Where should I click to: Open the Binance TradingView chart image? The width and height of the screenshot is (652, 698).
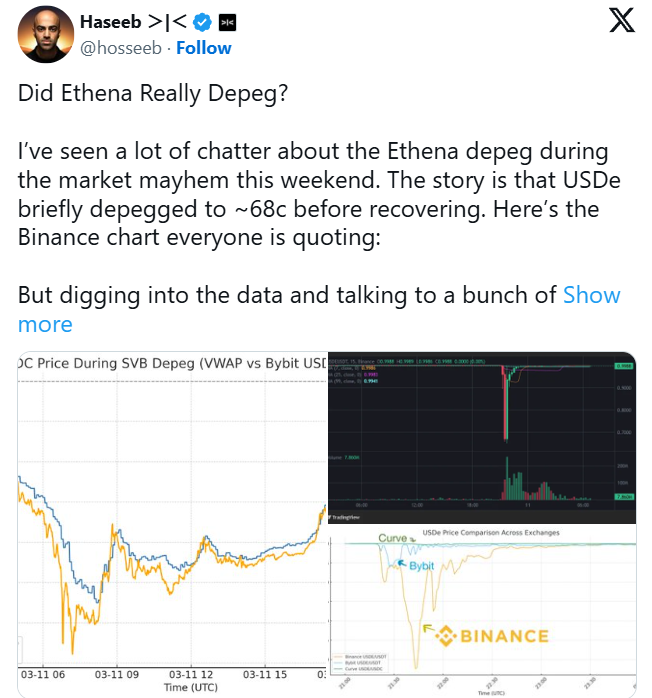481,437
